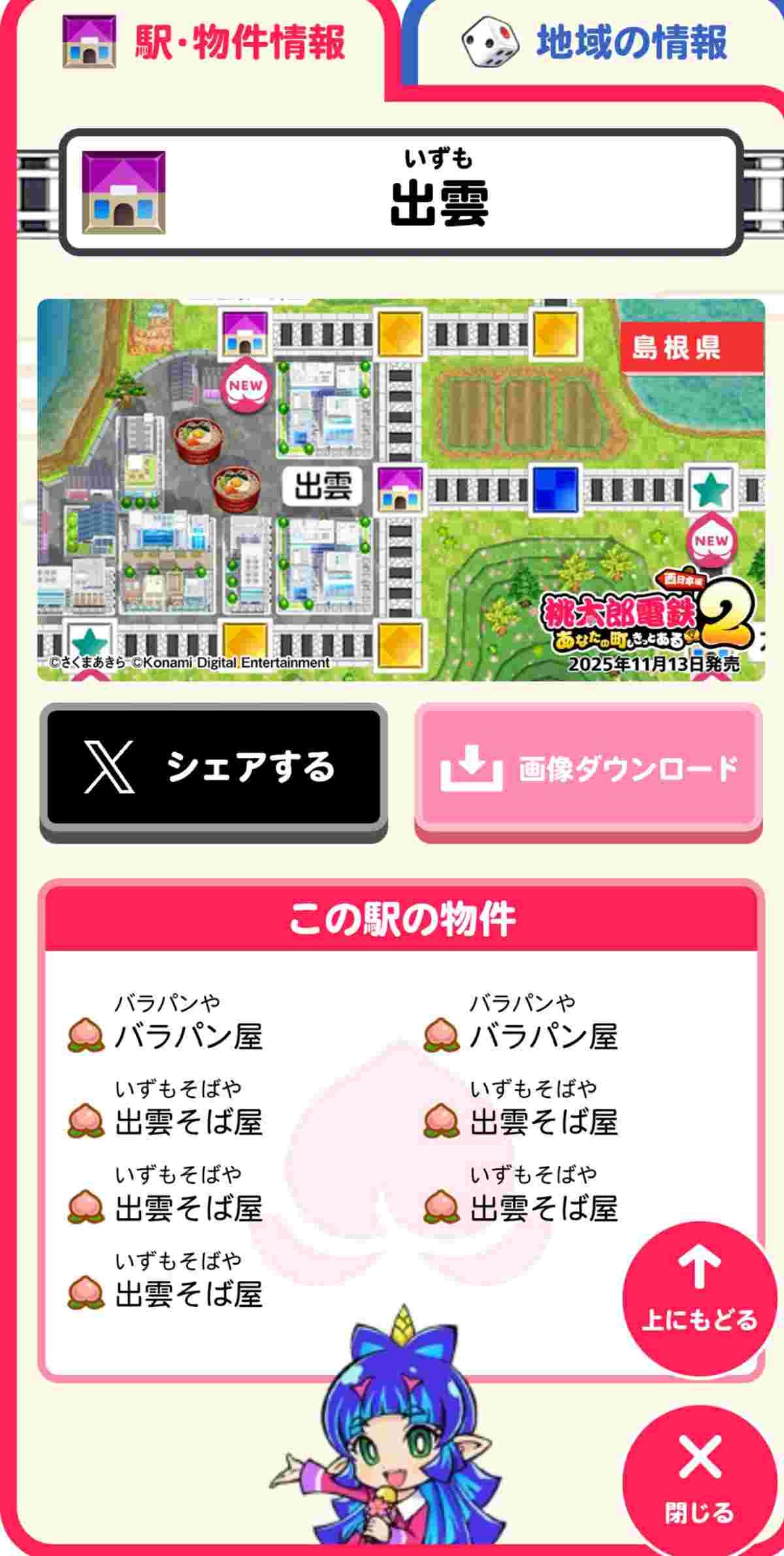Switch to the 地域の情報 tab
The height and width of the screenshot is (1556, 784).
click(x=595, y=43)
